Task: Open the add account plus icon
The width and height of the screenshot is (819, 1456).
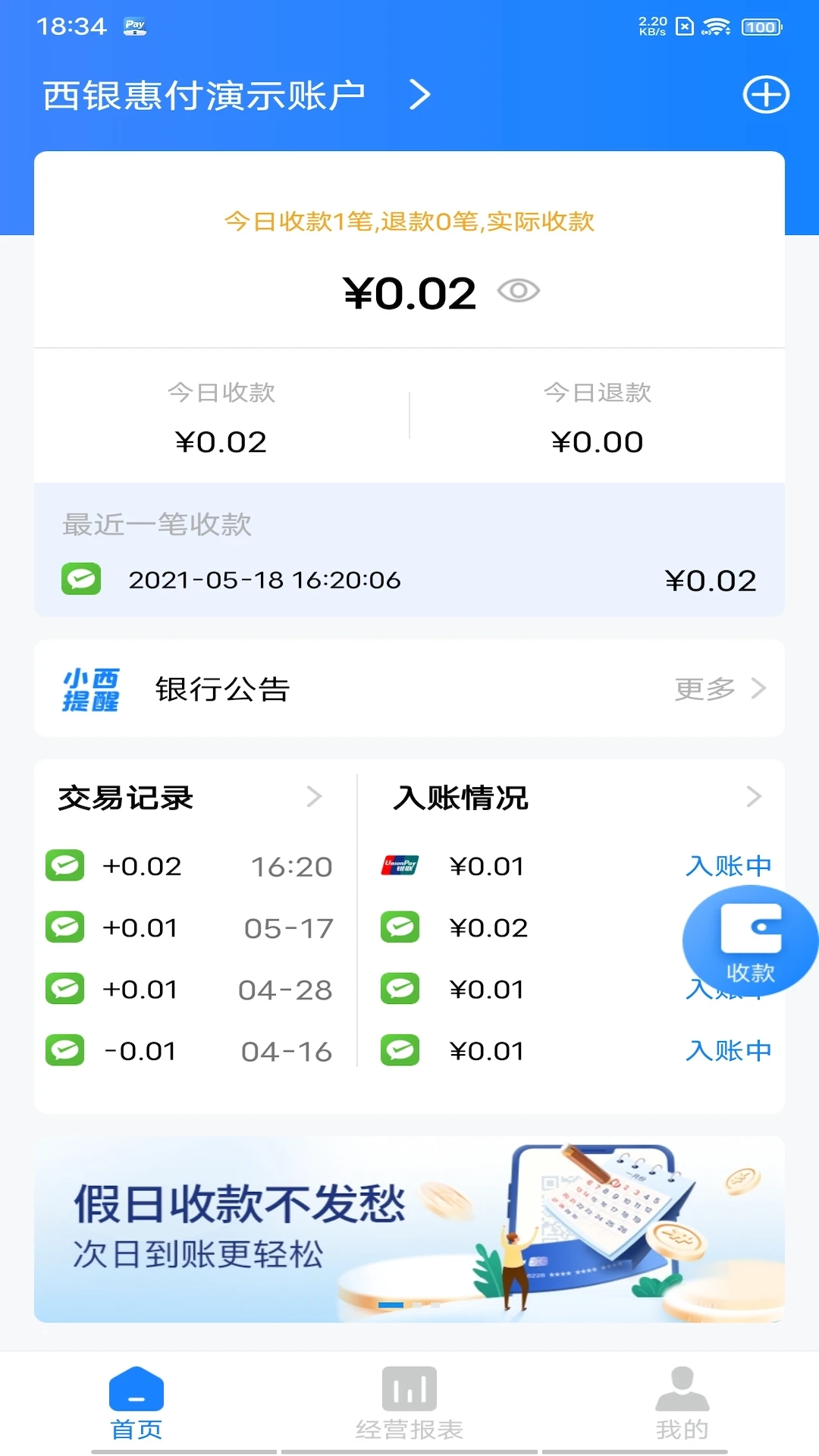Action: click(x=766, y=94)
